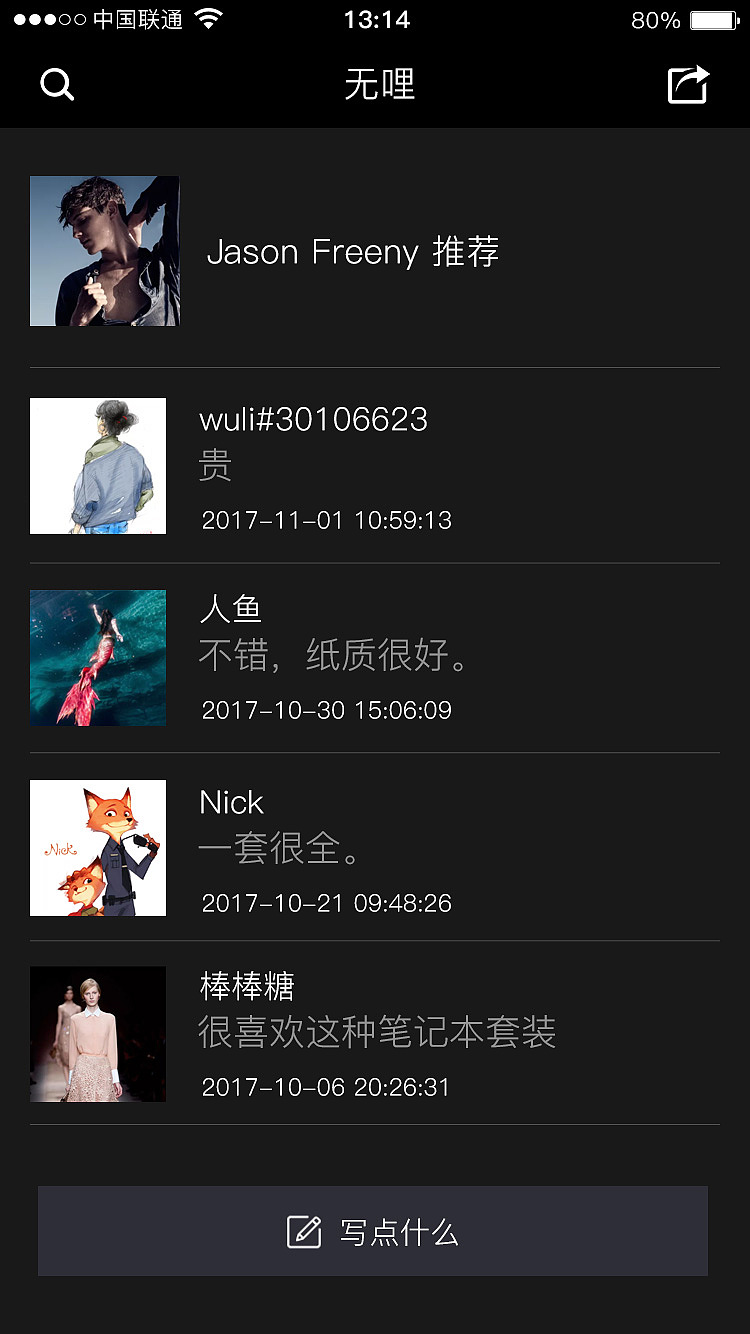Tap Nick's fox avatar image
Viewport: 750px width, 1334px height.
pyautogui.click(x=97, y=847)
